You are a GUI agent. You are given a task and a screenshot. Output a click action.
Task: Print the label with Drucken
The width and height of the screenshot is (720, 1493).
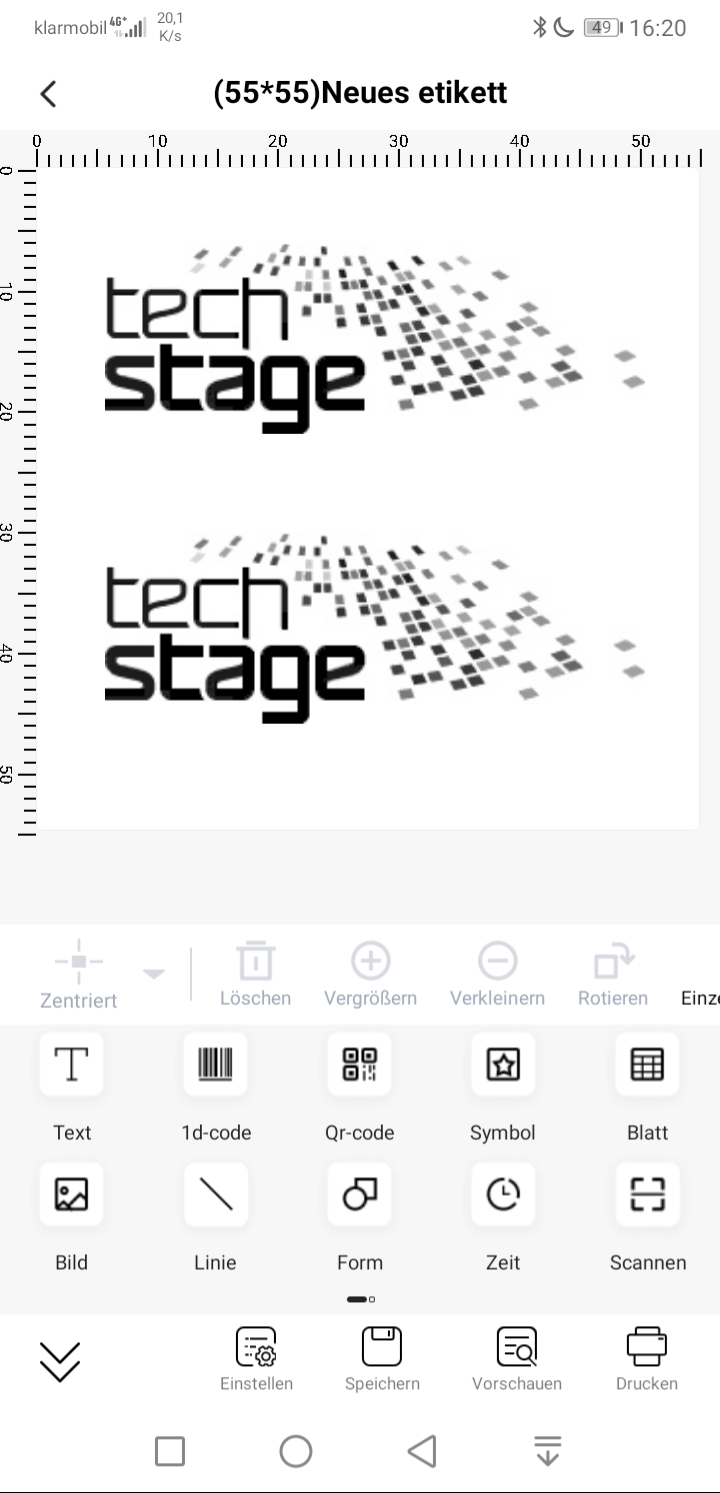(x=647, y=1358)
